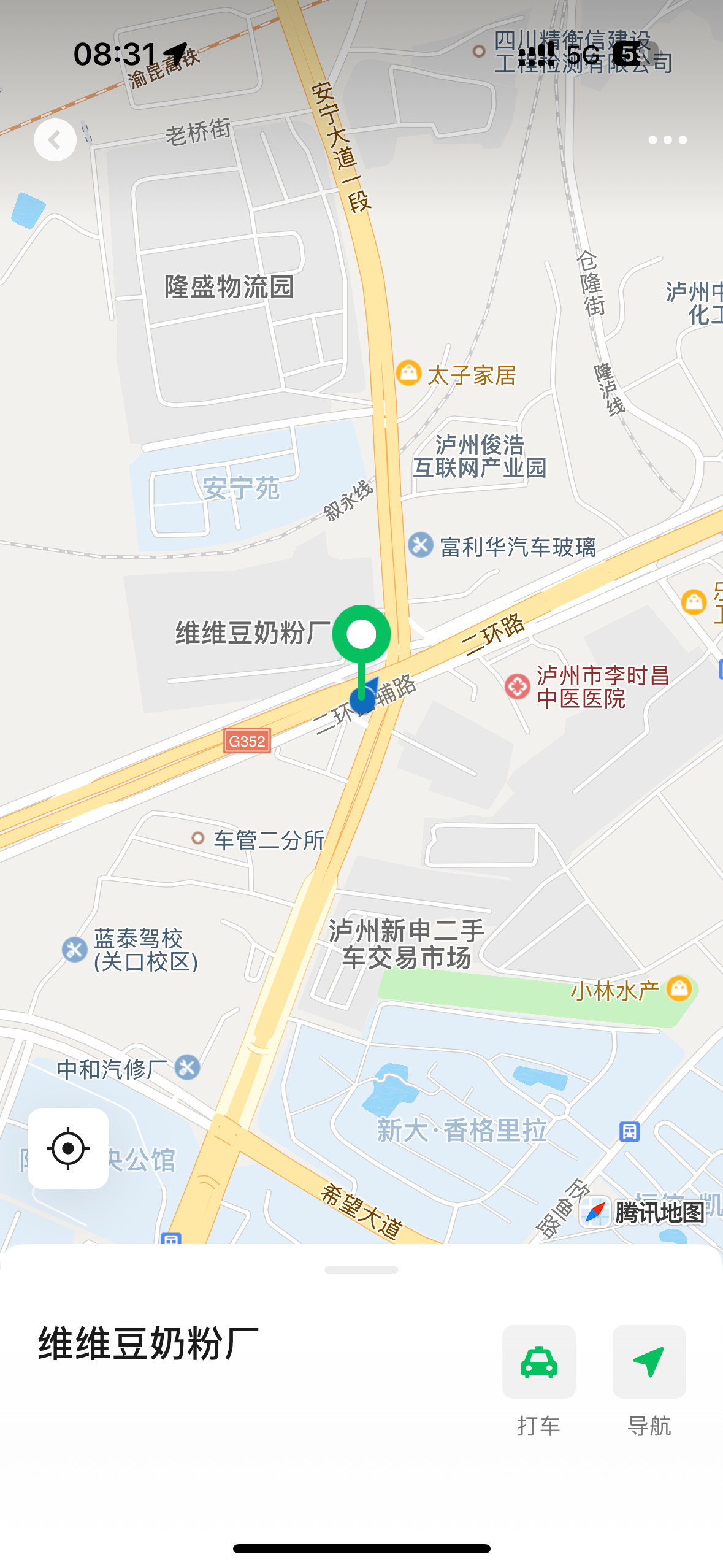Tap the 打车 taxi button

538,1362
